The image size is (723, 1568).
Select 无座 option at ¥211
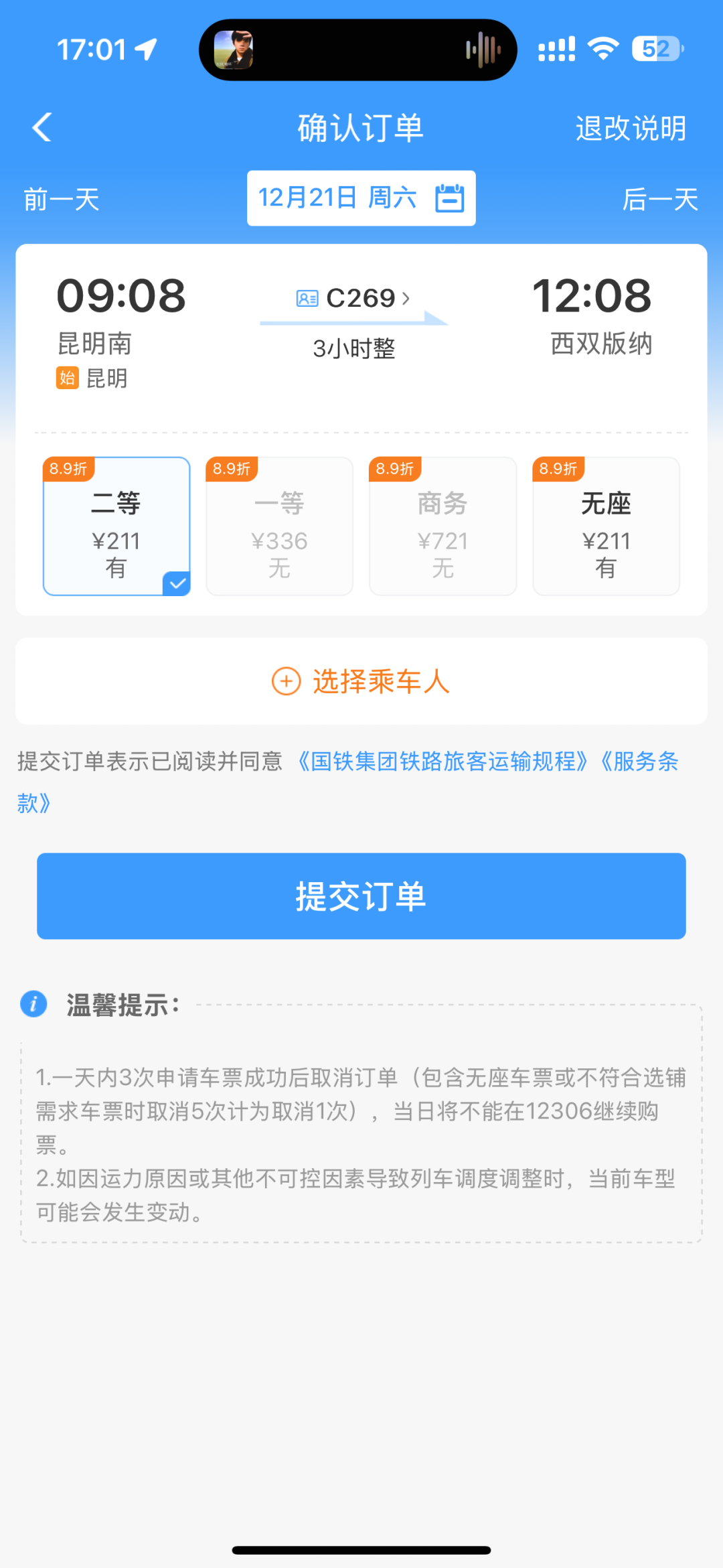(x=607, y=526)
